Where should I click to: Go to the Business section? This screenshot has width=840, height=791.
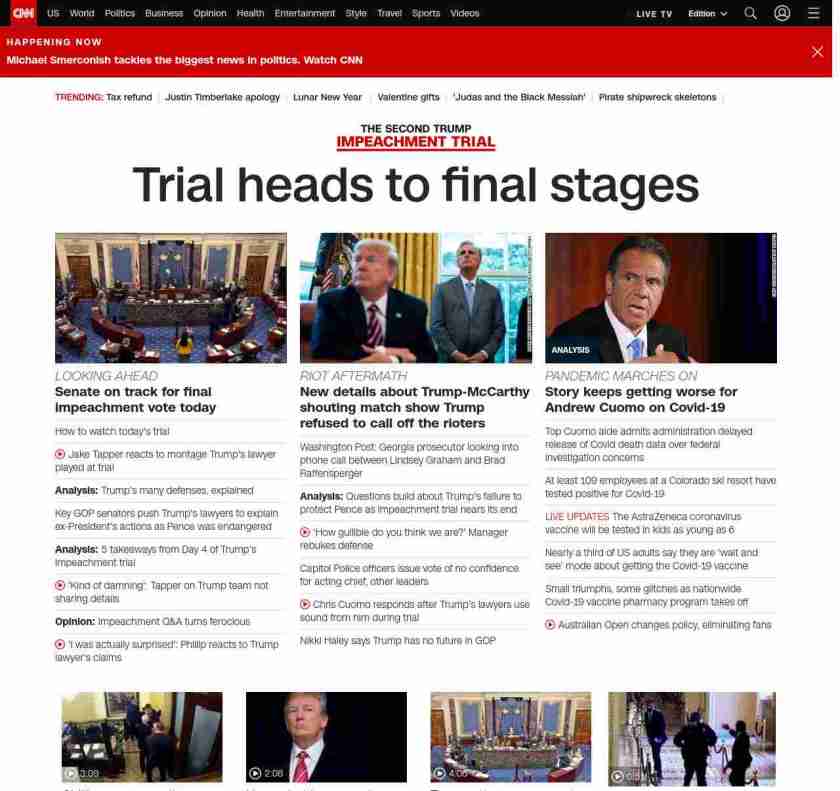tap(164, 13)
